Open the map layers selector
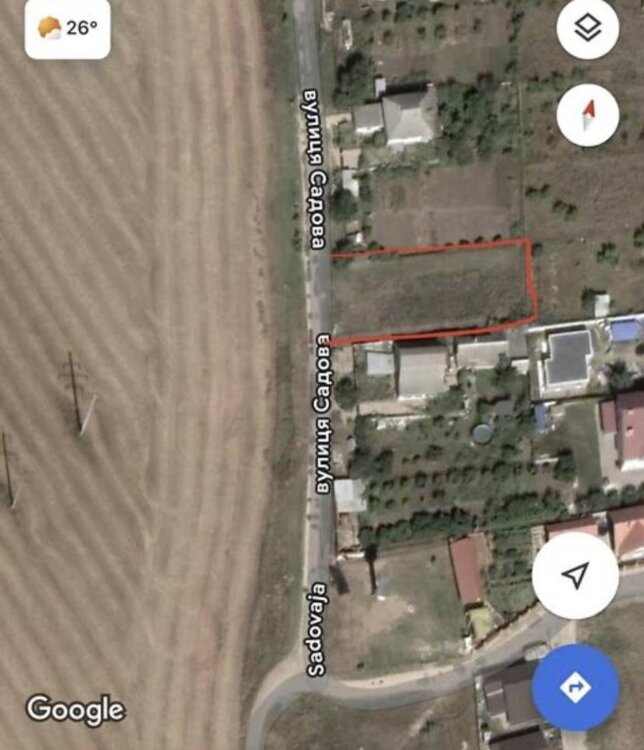Image resolution: width=644 pixels, height=750 pixels. [588, 29]
